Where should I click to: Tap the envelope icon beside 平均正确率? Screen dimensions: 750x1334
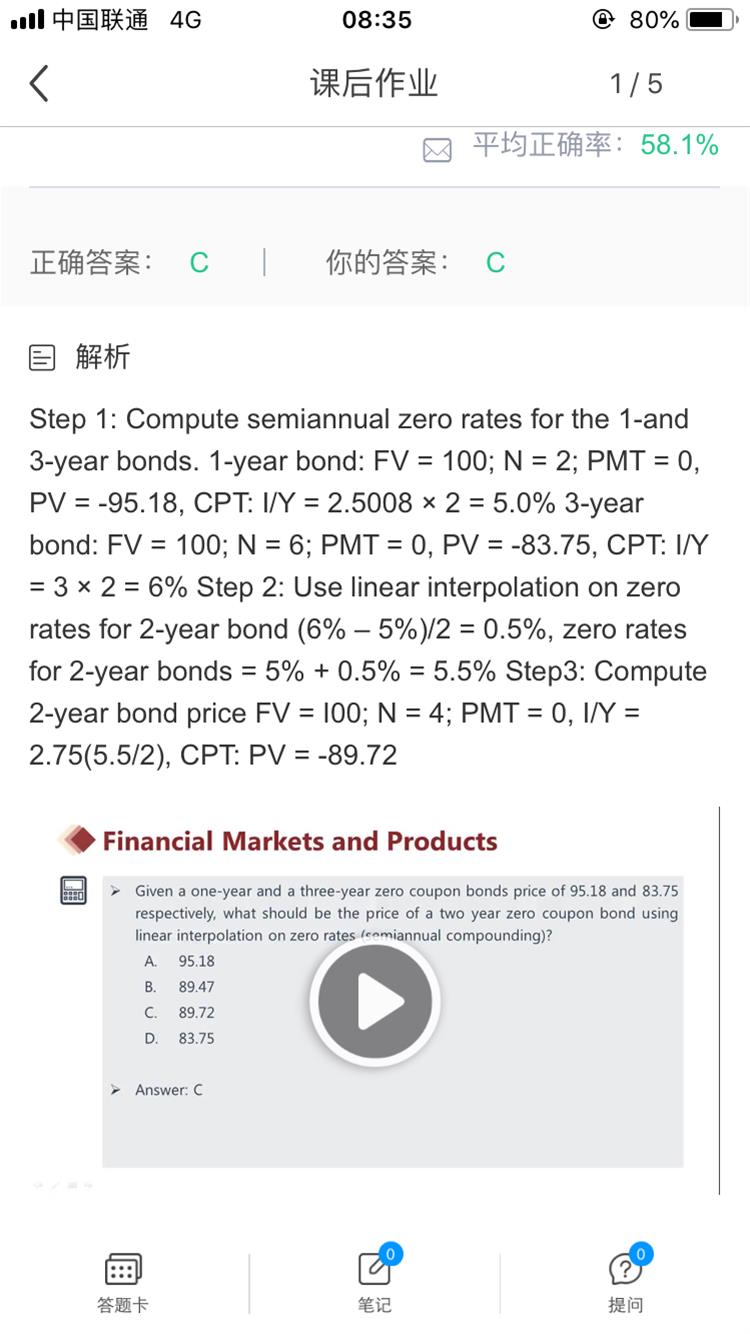437,150
